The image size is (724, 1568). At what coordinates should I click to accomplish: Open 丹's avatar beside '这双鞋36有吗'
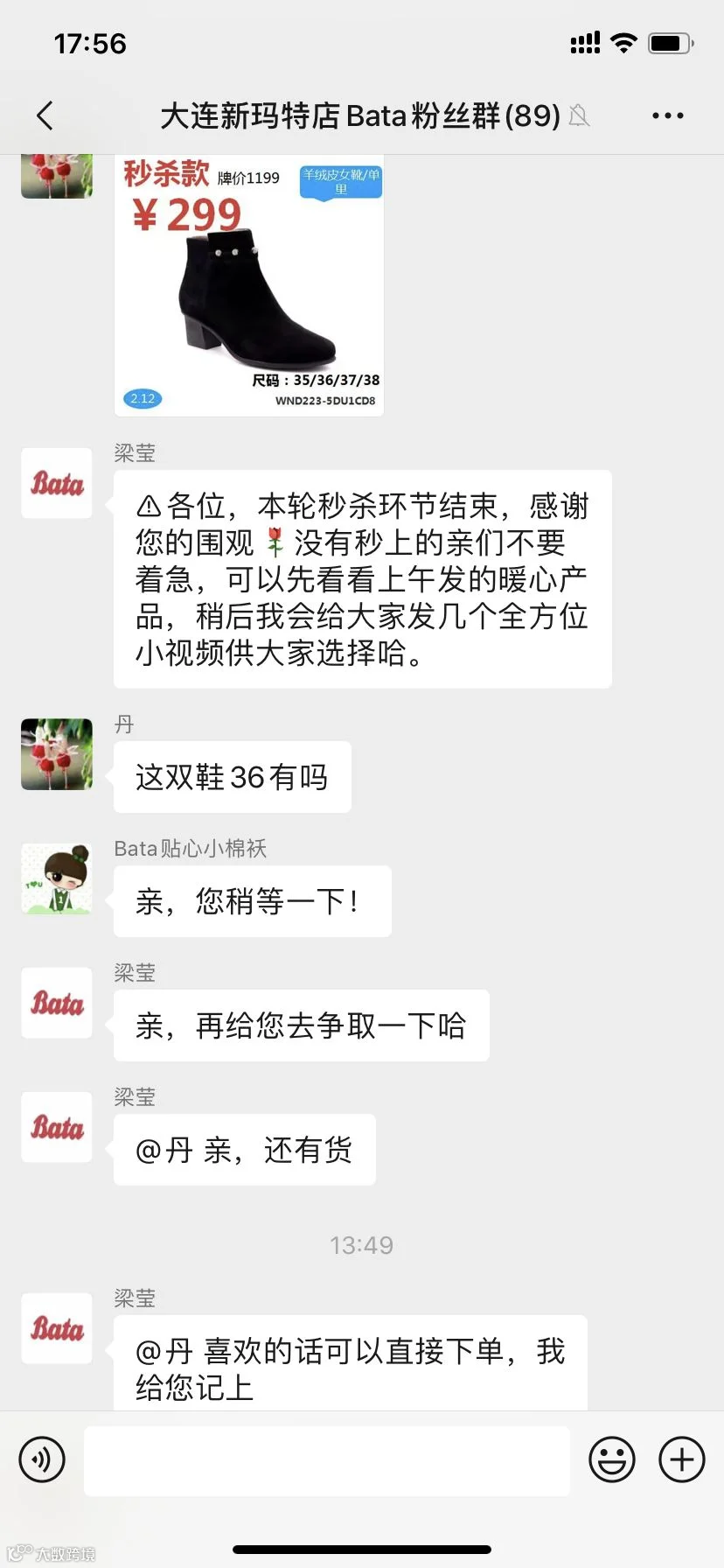[x=57, y=754]
